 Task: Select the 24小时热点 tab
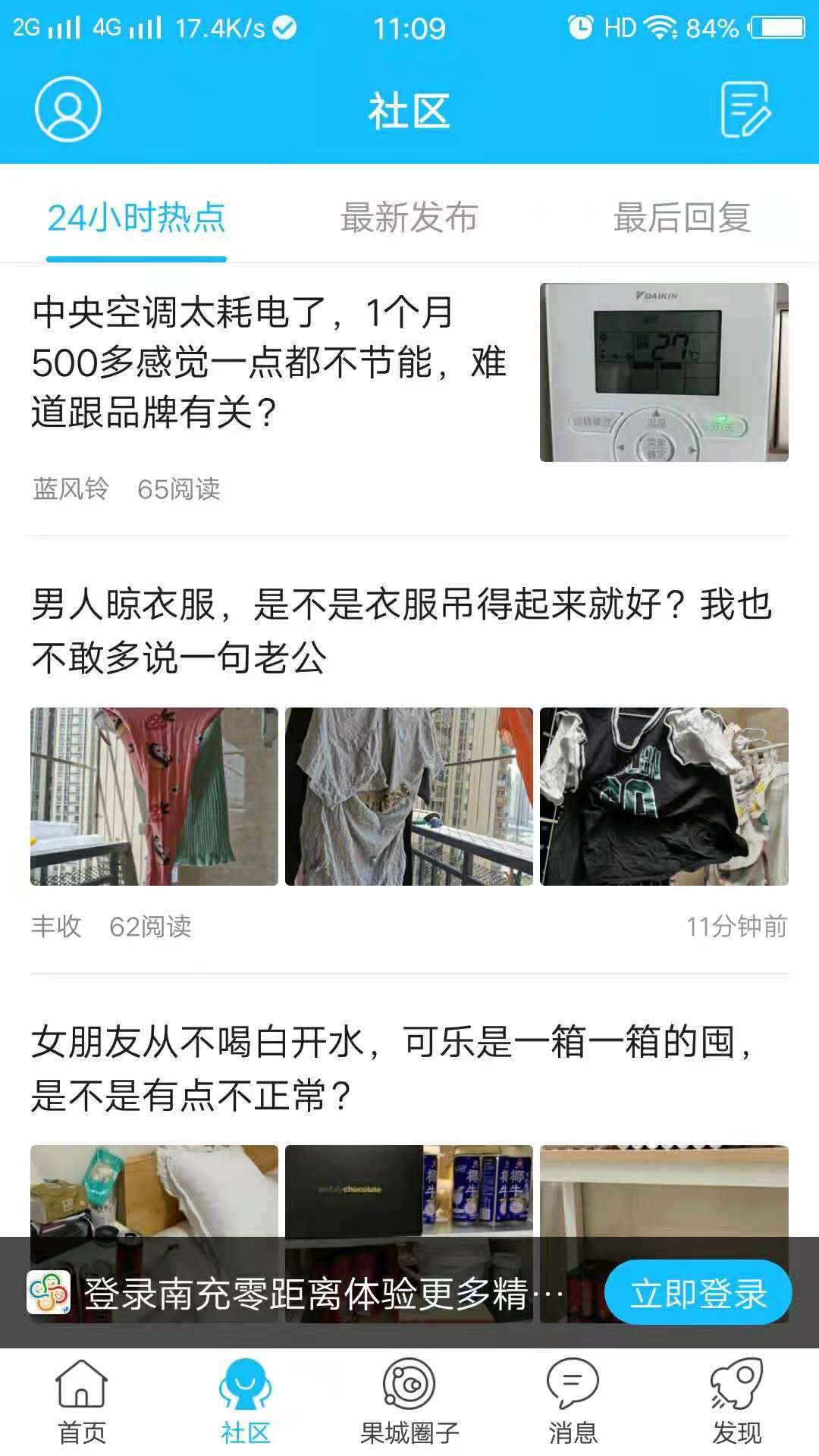[x=136, y=218]
